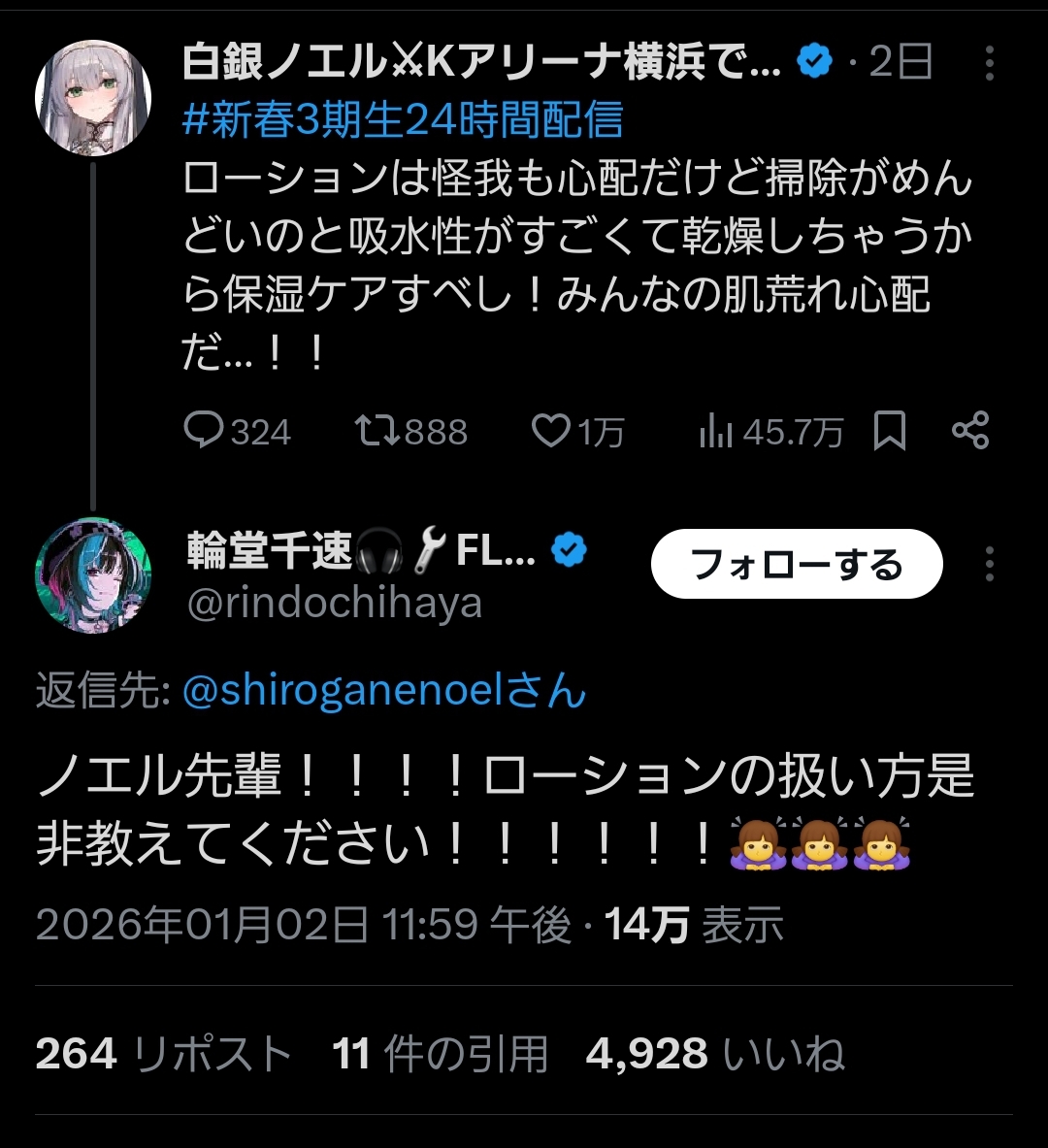This screenshot has height=1148, width=1048.
Task: Open overflow menu on 輪堂千速's reply
Action: [990, 564]
